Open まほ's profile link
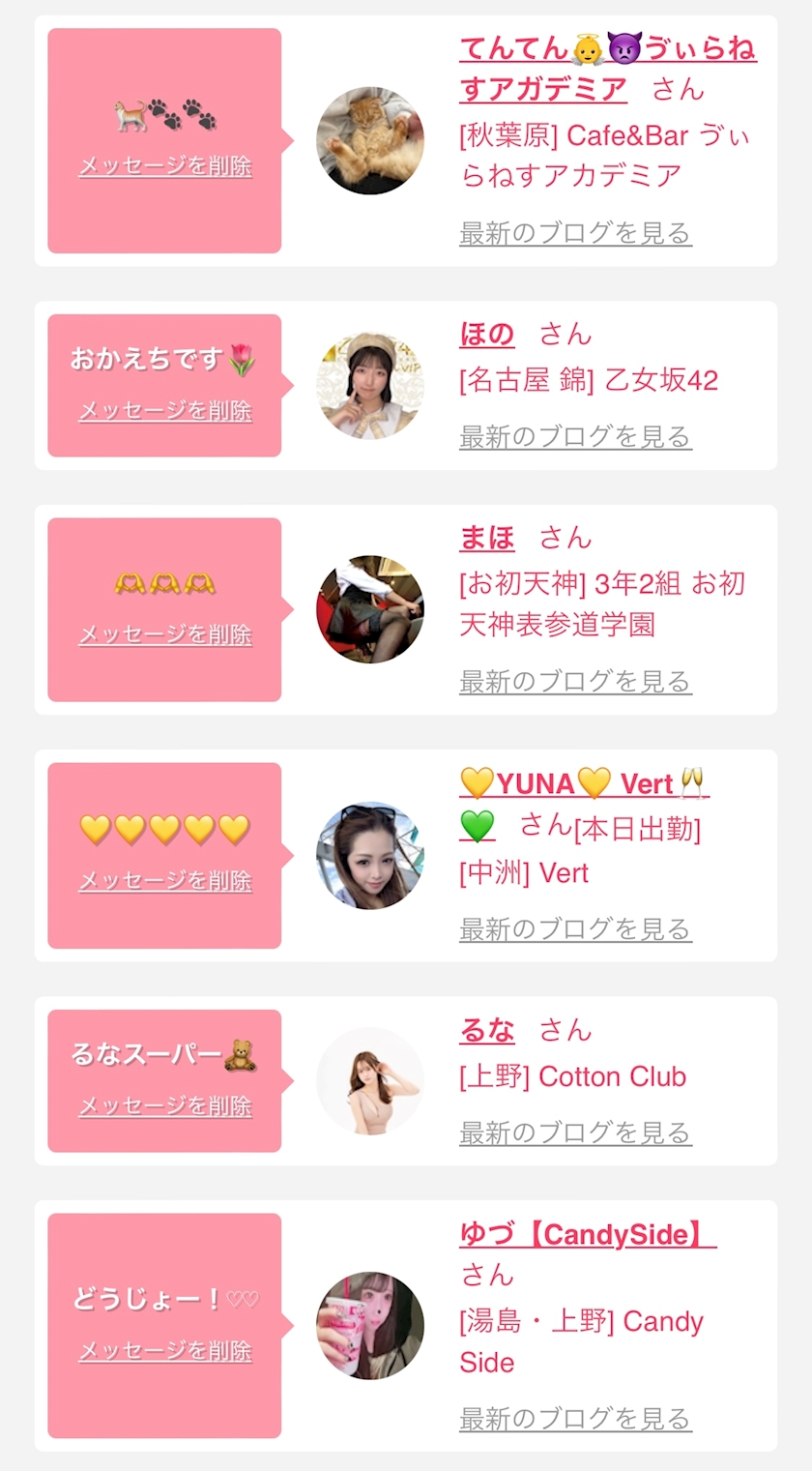 (x=487, y=538)
